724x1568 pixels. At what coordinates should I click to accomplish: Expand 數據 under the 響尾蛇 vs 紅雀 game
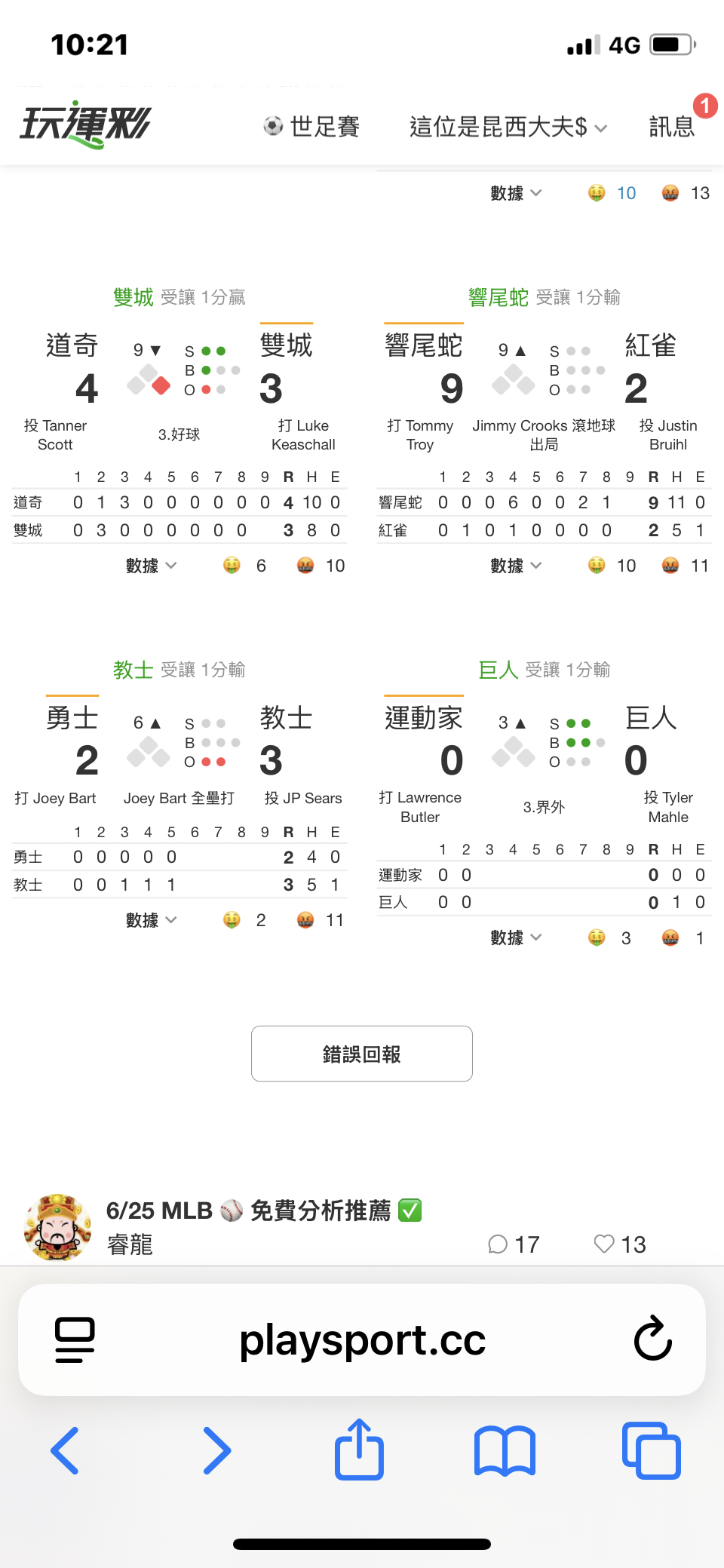(516, 566)
